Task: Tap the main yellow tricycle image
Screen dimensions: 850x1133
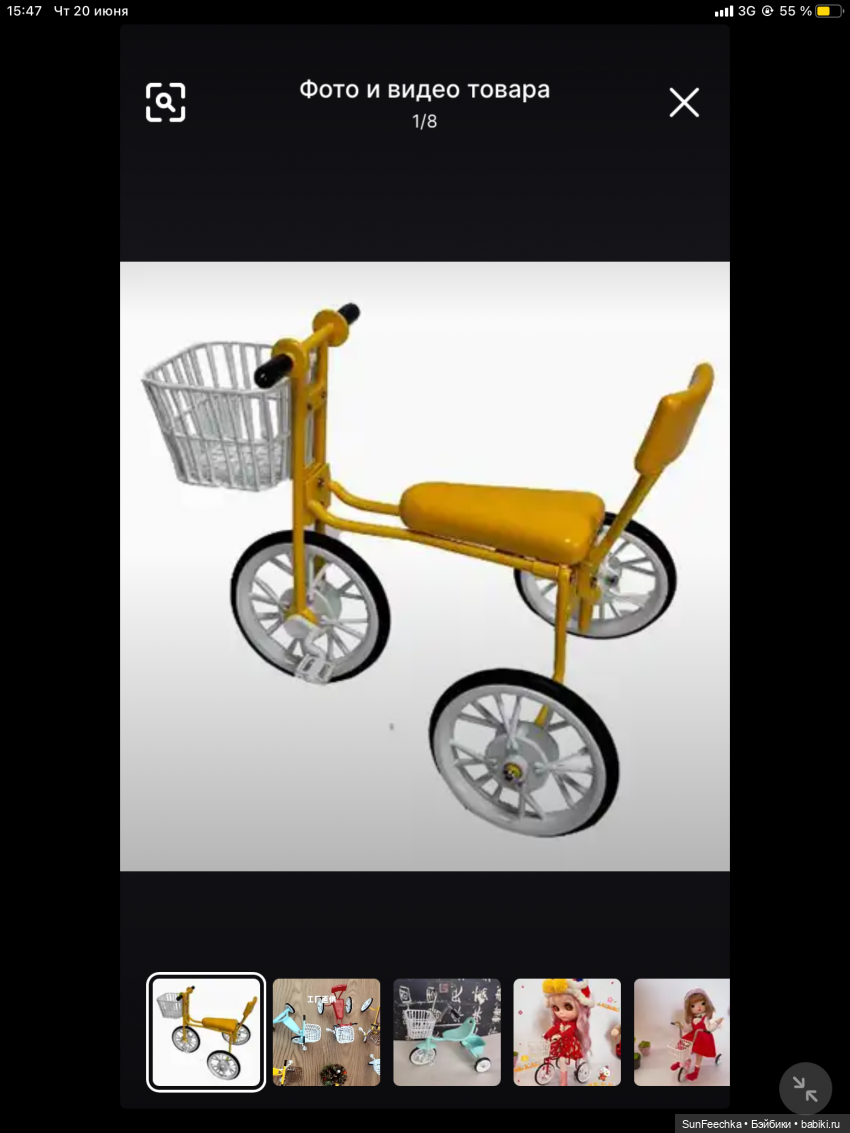Action: coord(424,566)
